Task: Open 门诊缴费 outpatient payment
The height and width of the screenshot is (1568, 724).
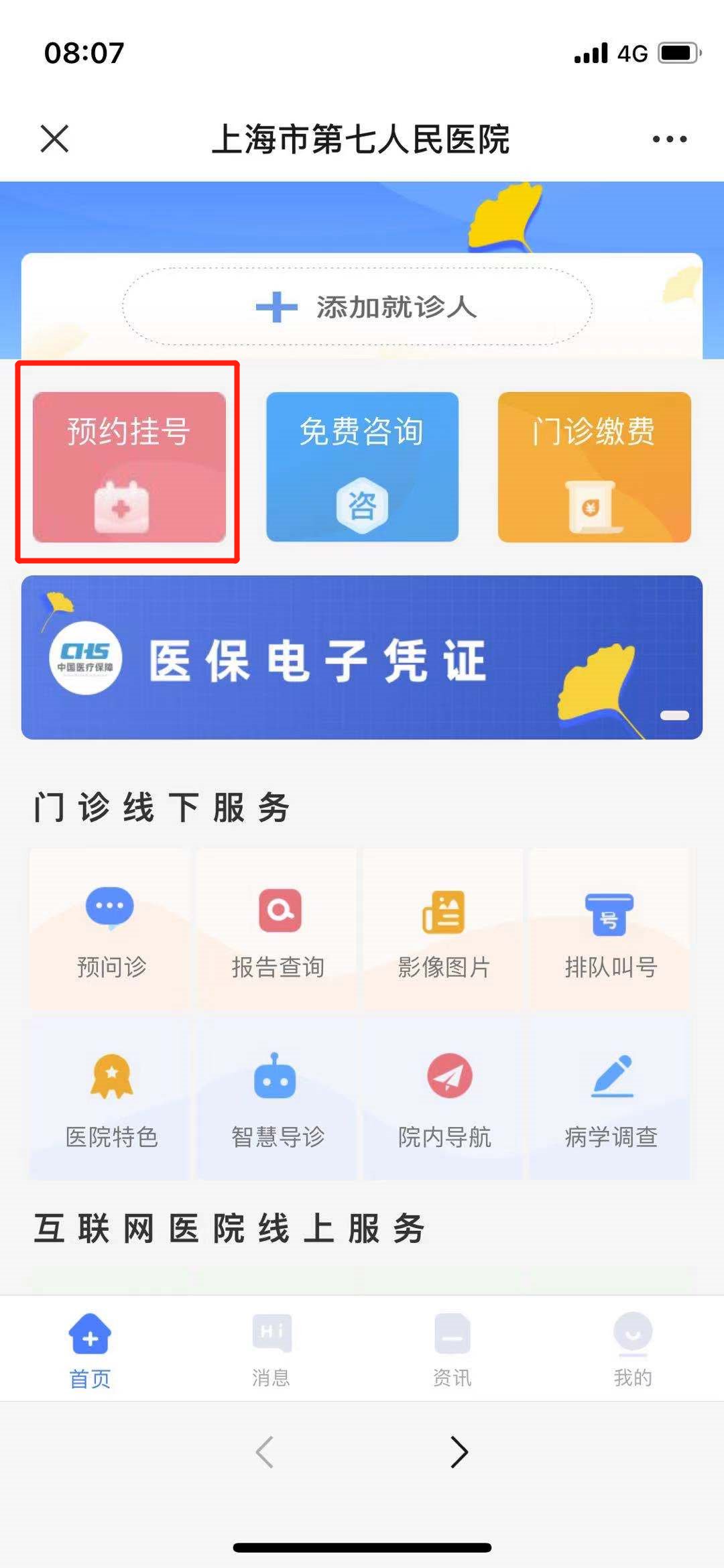Action: tap(594, 467)
